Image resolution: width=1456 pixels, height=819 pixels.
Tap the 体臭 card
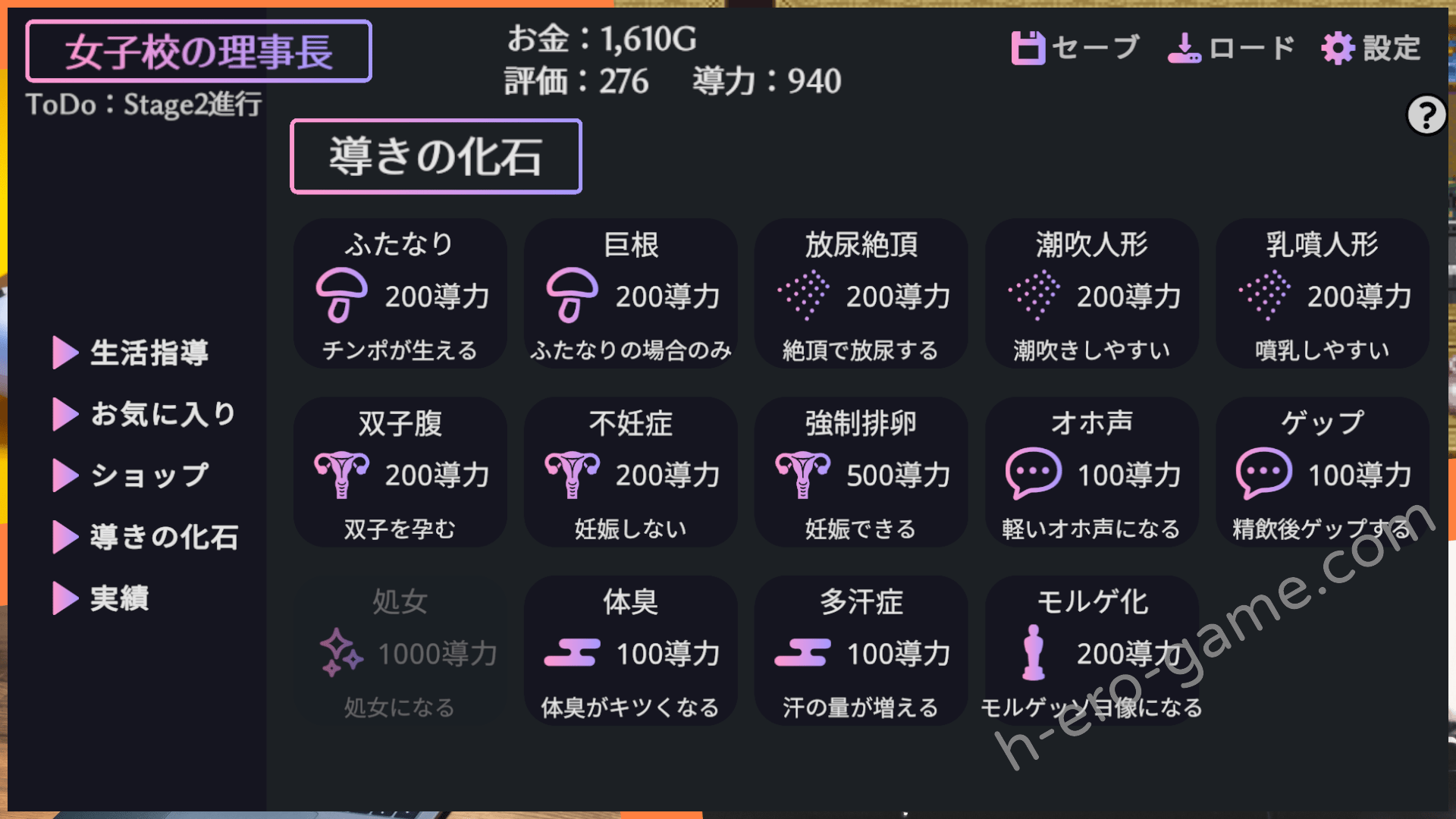click(x=631, y=651)
